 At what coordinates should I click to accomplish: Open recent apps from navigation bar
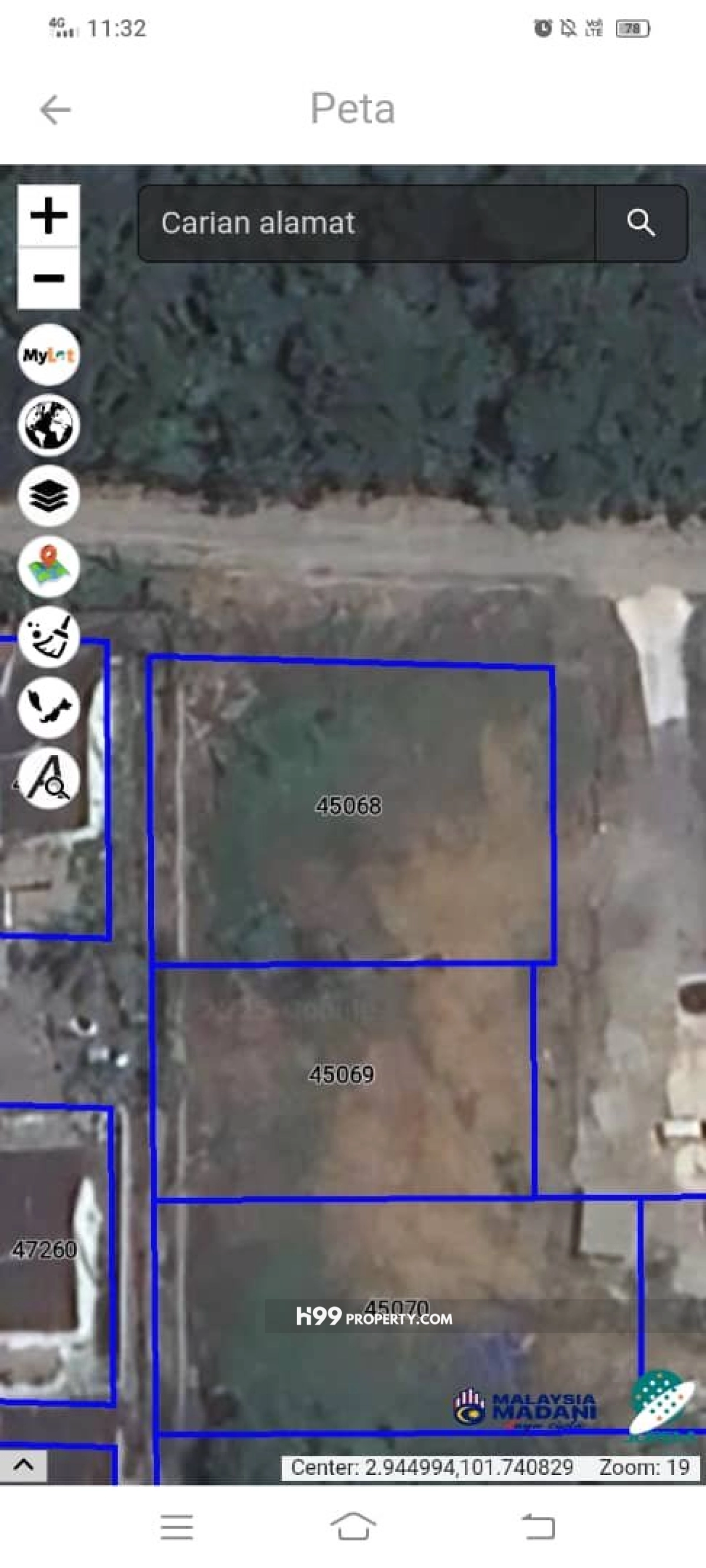coord(176,1527)
